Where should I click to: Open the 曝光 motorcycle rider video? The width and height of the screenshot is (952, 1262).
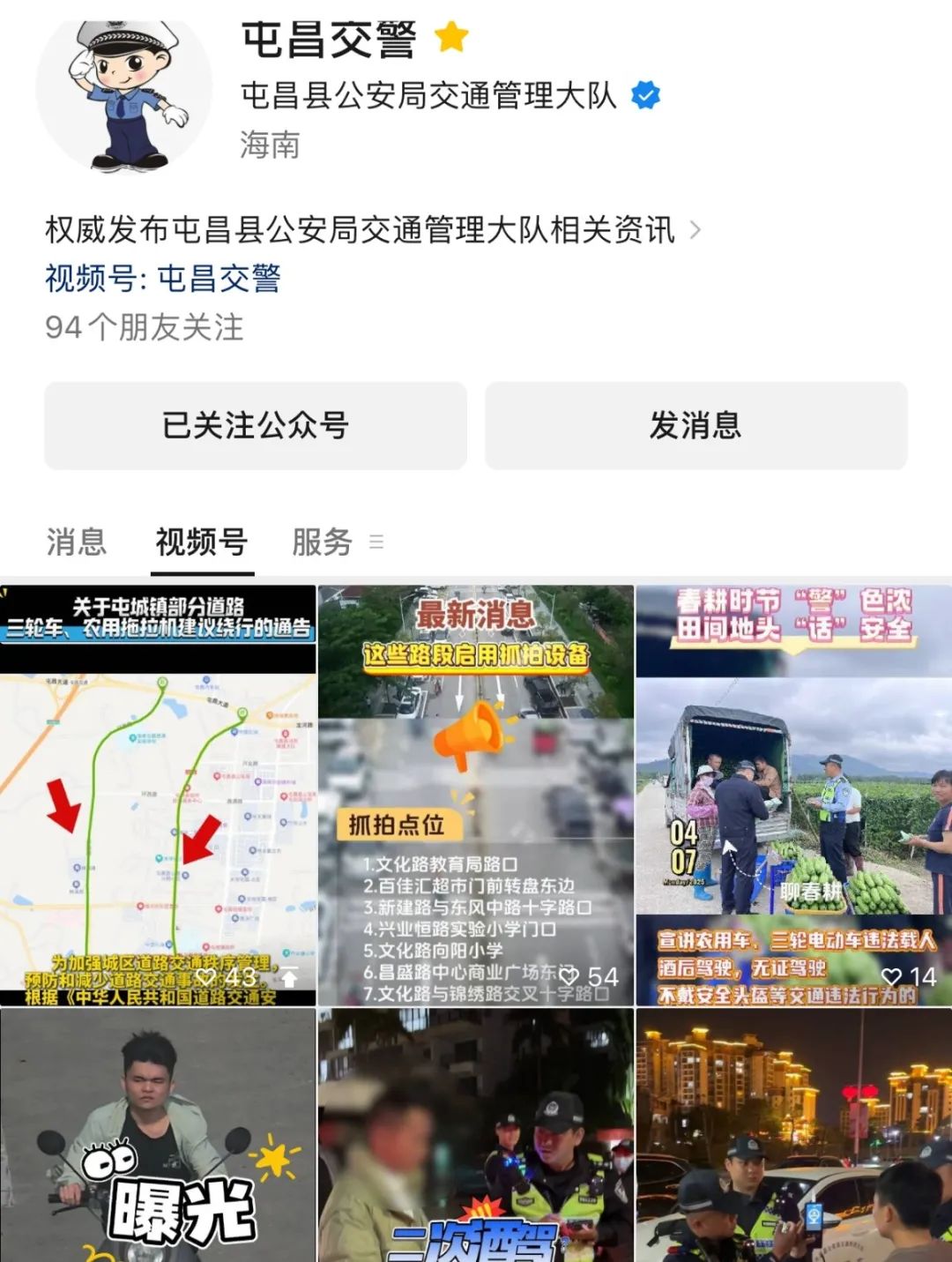(x=158, y=1136)
